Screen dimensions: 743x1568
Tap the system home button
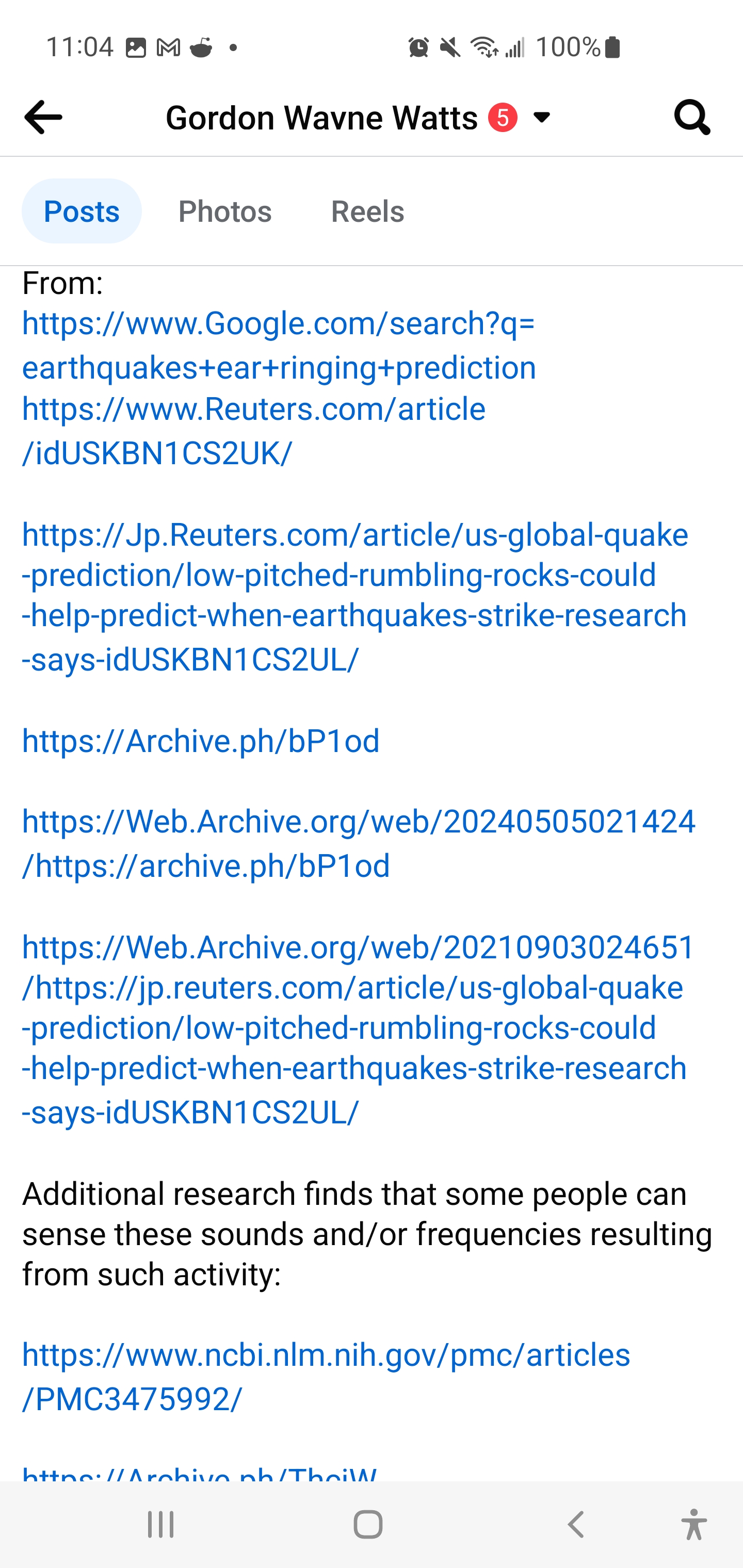pyautogui.click(x=368, y=1524)
